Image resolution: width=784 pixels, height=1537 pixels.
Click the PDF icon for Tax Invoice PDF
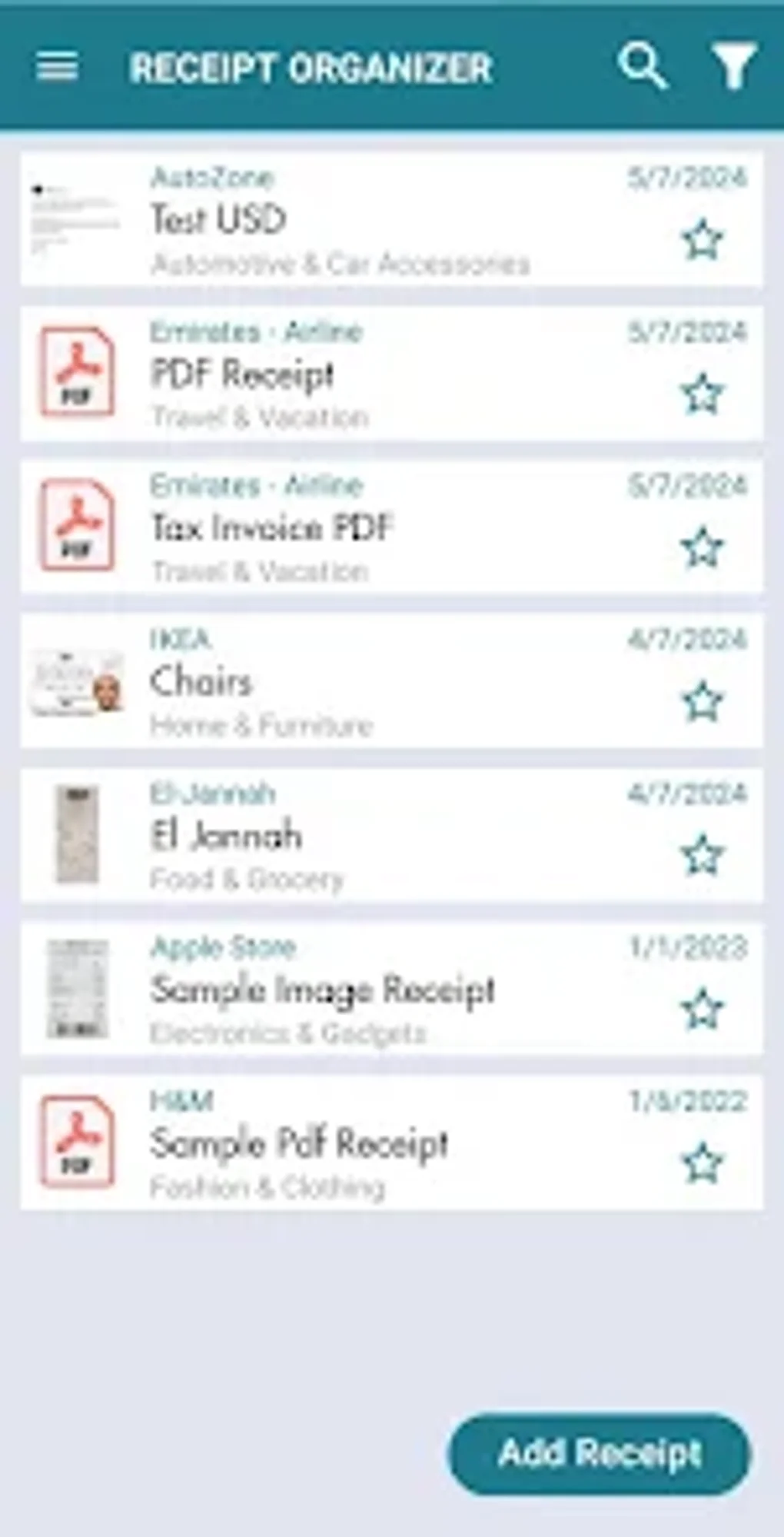[77, 526]
